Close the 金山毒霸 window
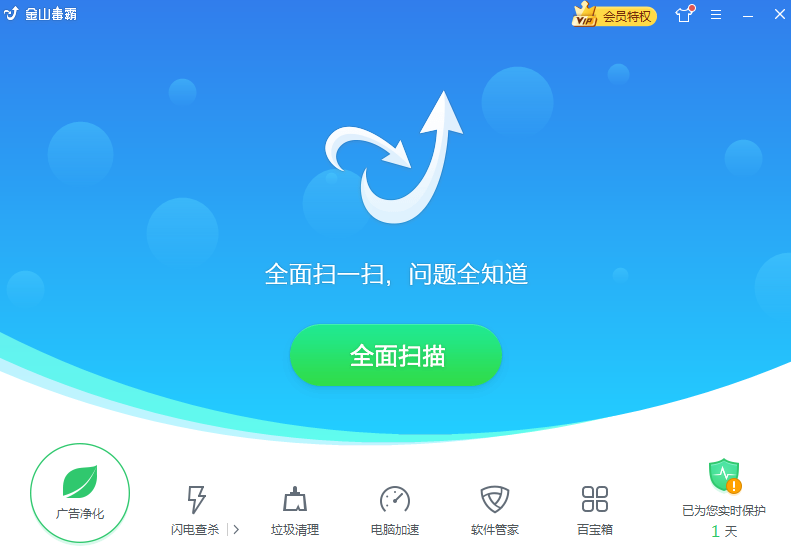Image resolution: width=791 pixels, height=553 pixels. pyautogui.click(x=779, y=15)
